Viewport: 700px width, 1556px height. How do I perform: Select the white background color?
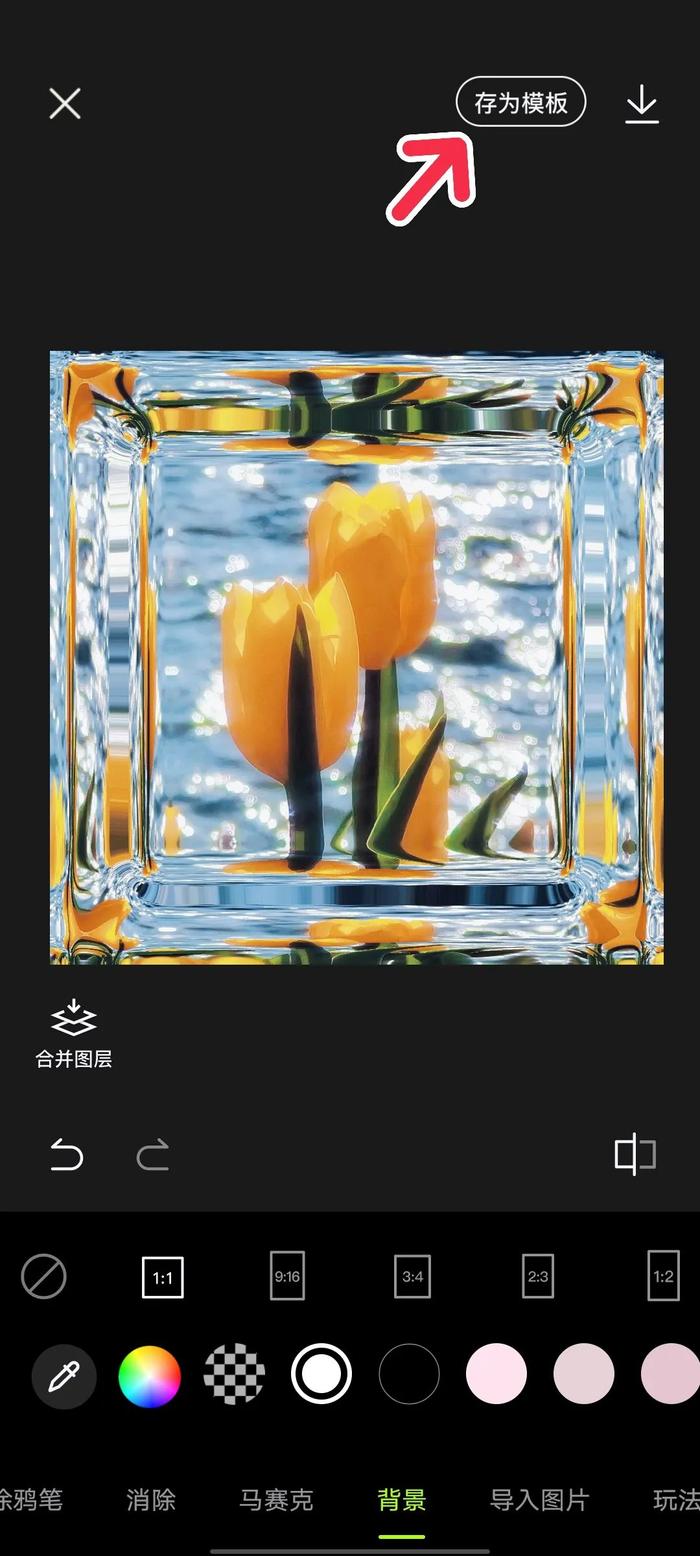click(321, 1374)
